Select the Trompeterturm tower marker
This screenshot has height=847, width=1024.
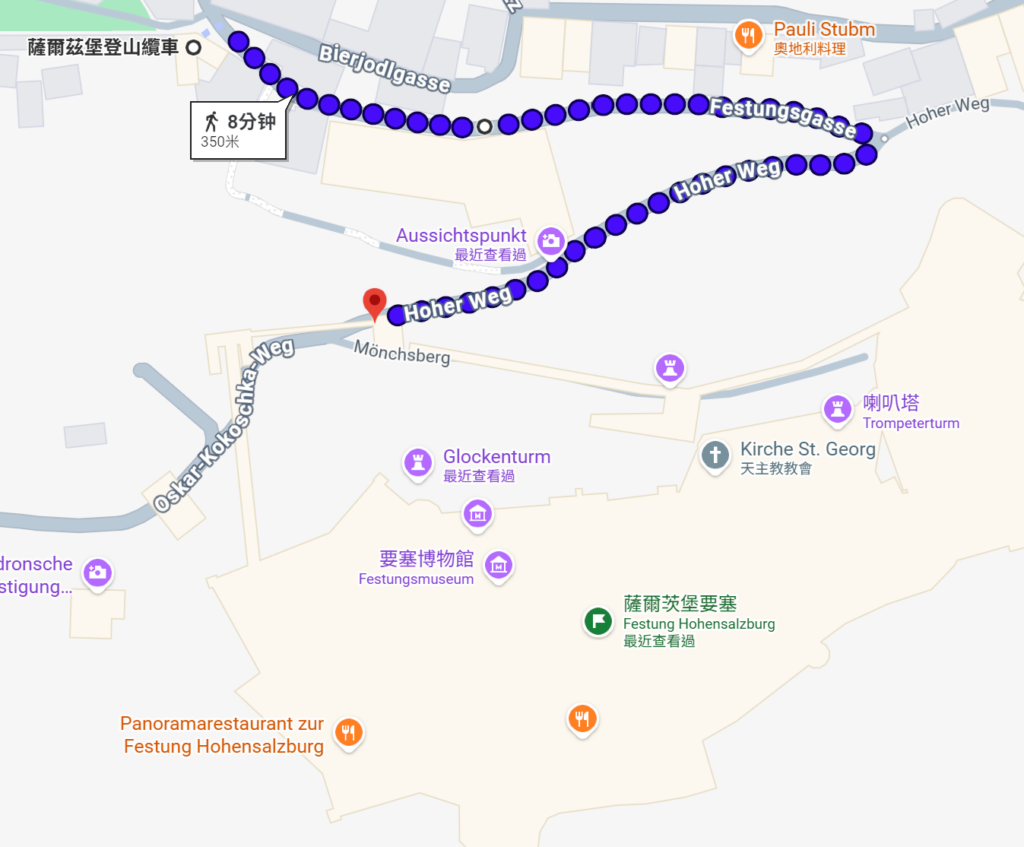(837, 408)
